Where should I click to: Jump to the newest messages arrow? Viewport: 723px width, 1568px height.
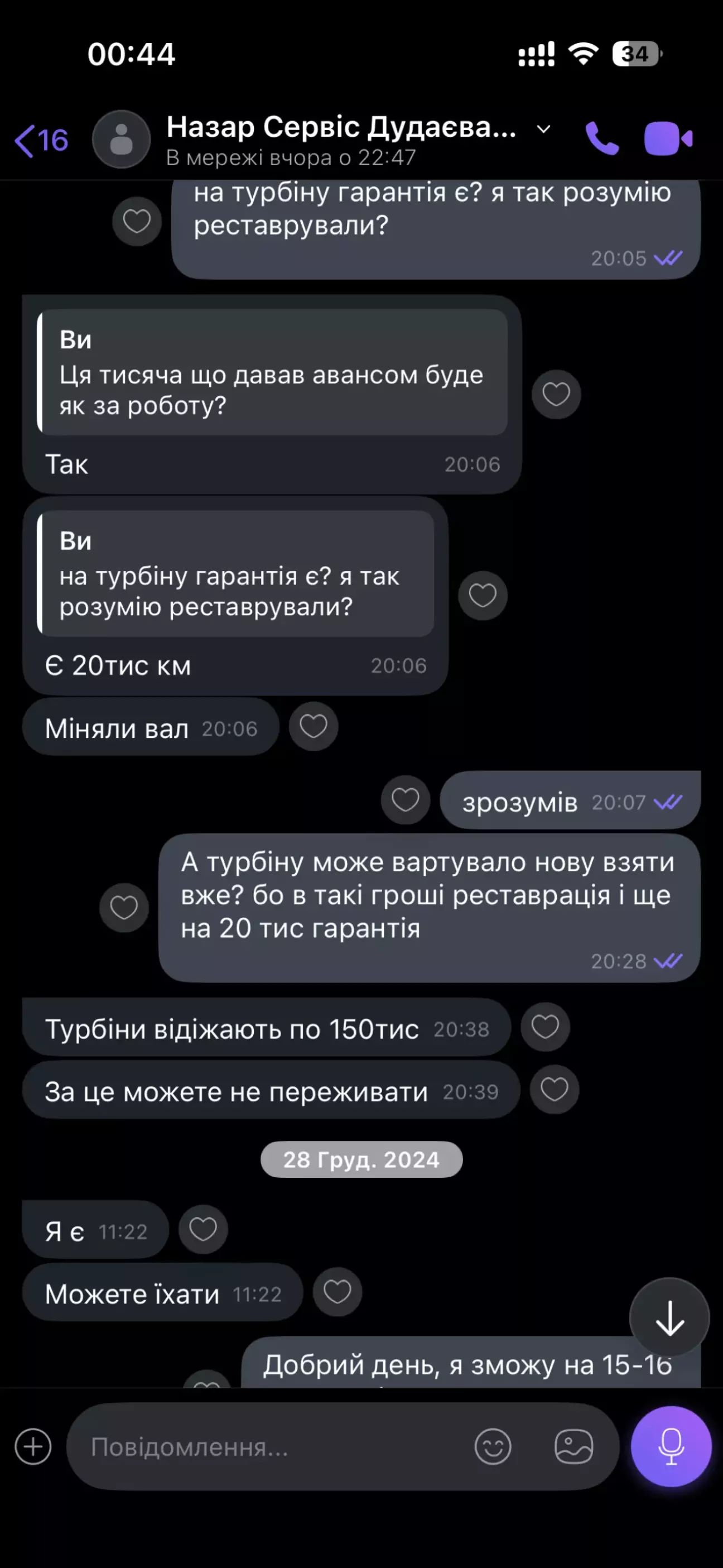669,1318
